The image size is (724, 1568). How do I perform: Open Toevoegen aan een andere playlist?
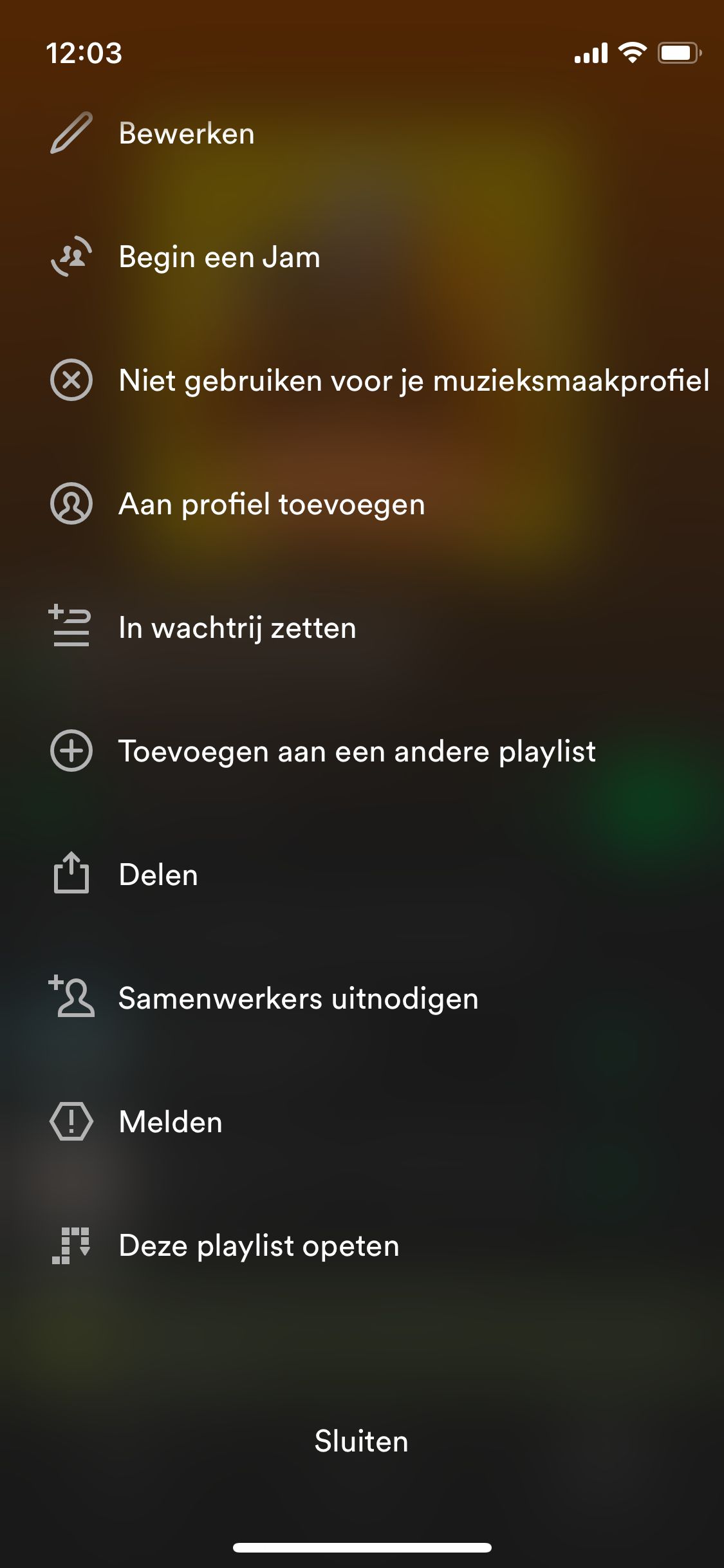pos(357,751)
